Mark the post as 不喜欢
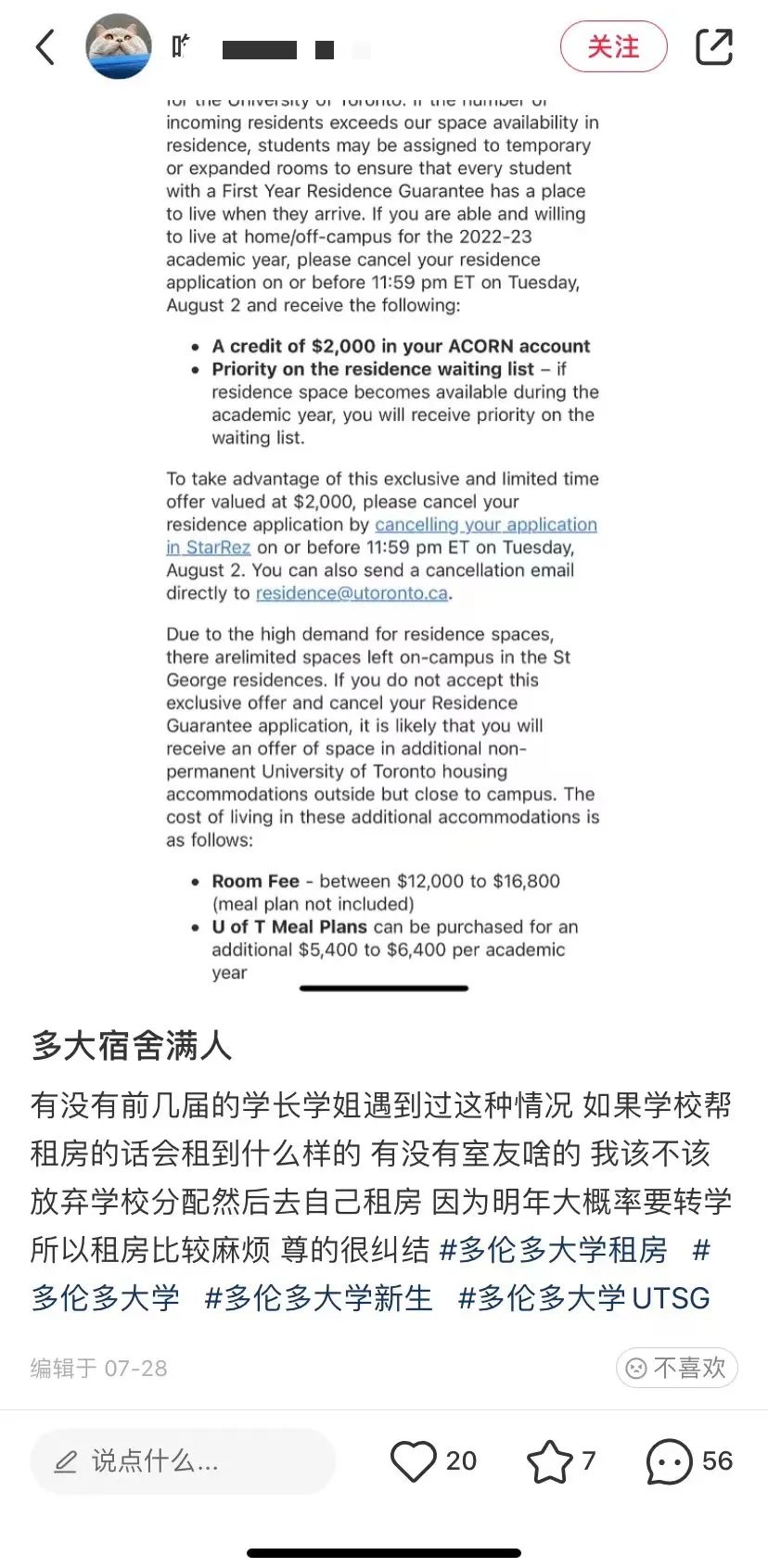Screen dimensions: 768x1568 pyautogui.click(x=676, y=1368)
